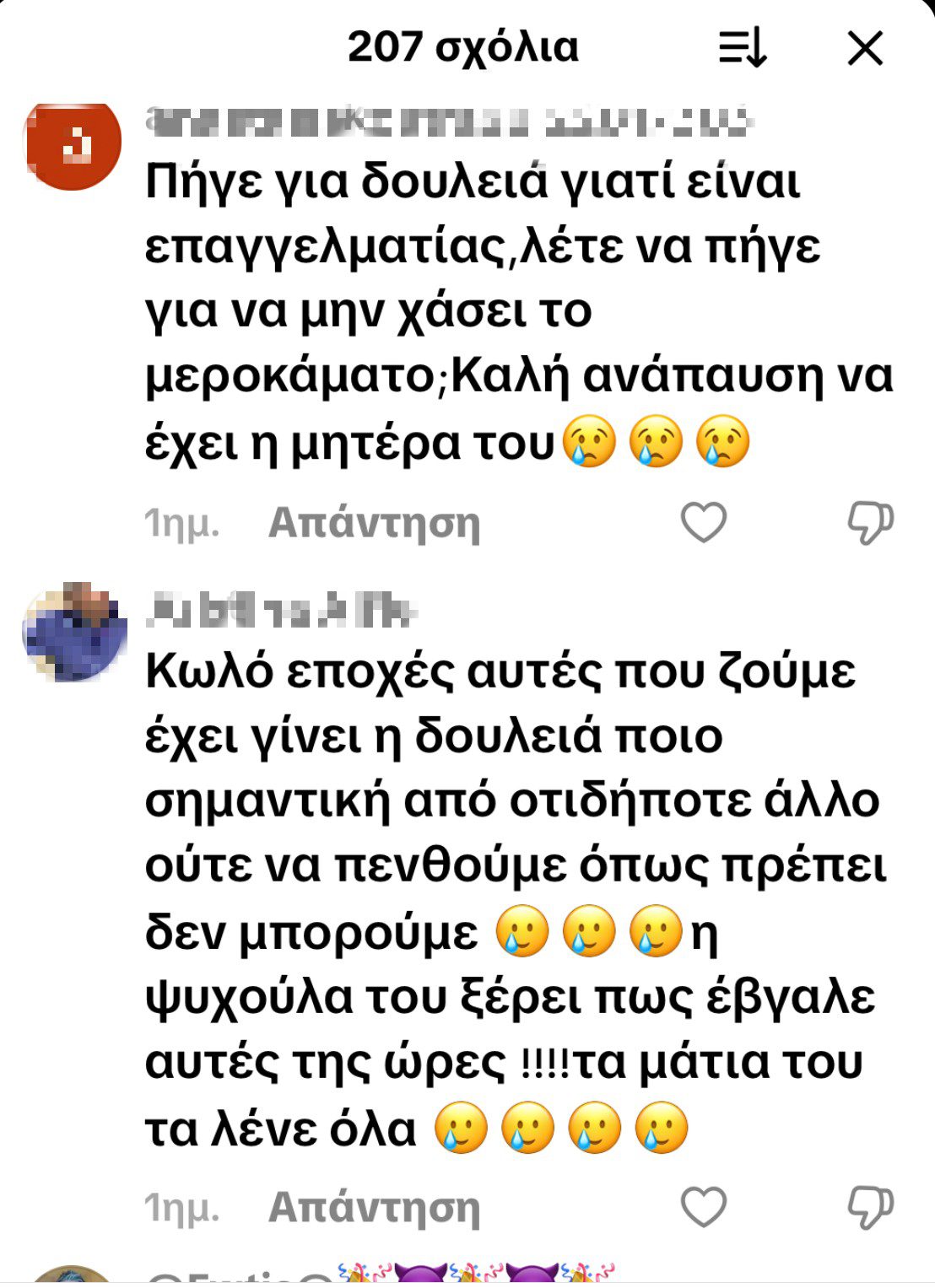Click the thumbs-down icon on the first comment

pos(871,523)
